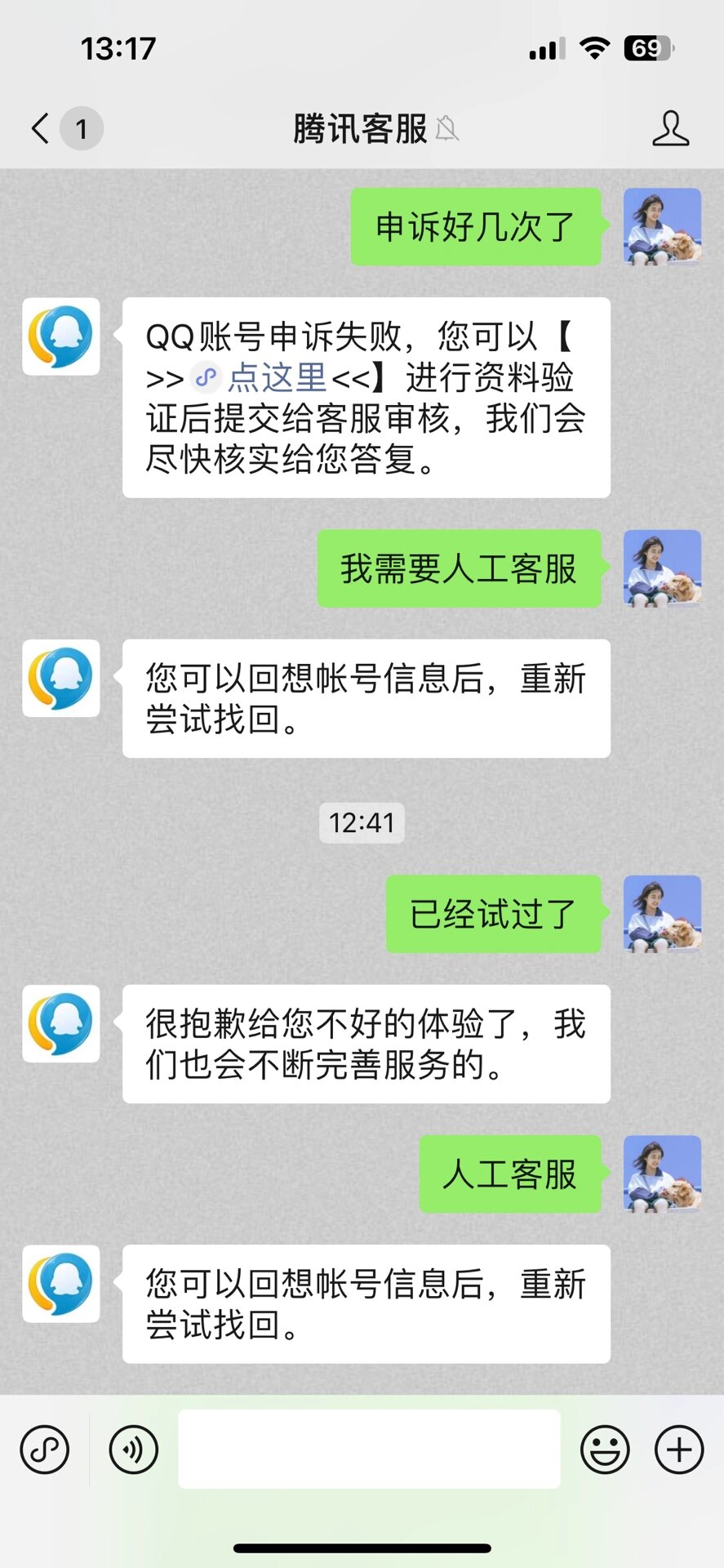Tap the battery indicator showing 69
The image size is (724, 1568).
coord(646,48)
